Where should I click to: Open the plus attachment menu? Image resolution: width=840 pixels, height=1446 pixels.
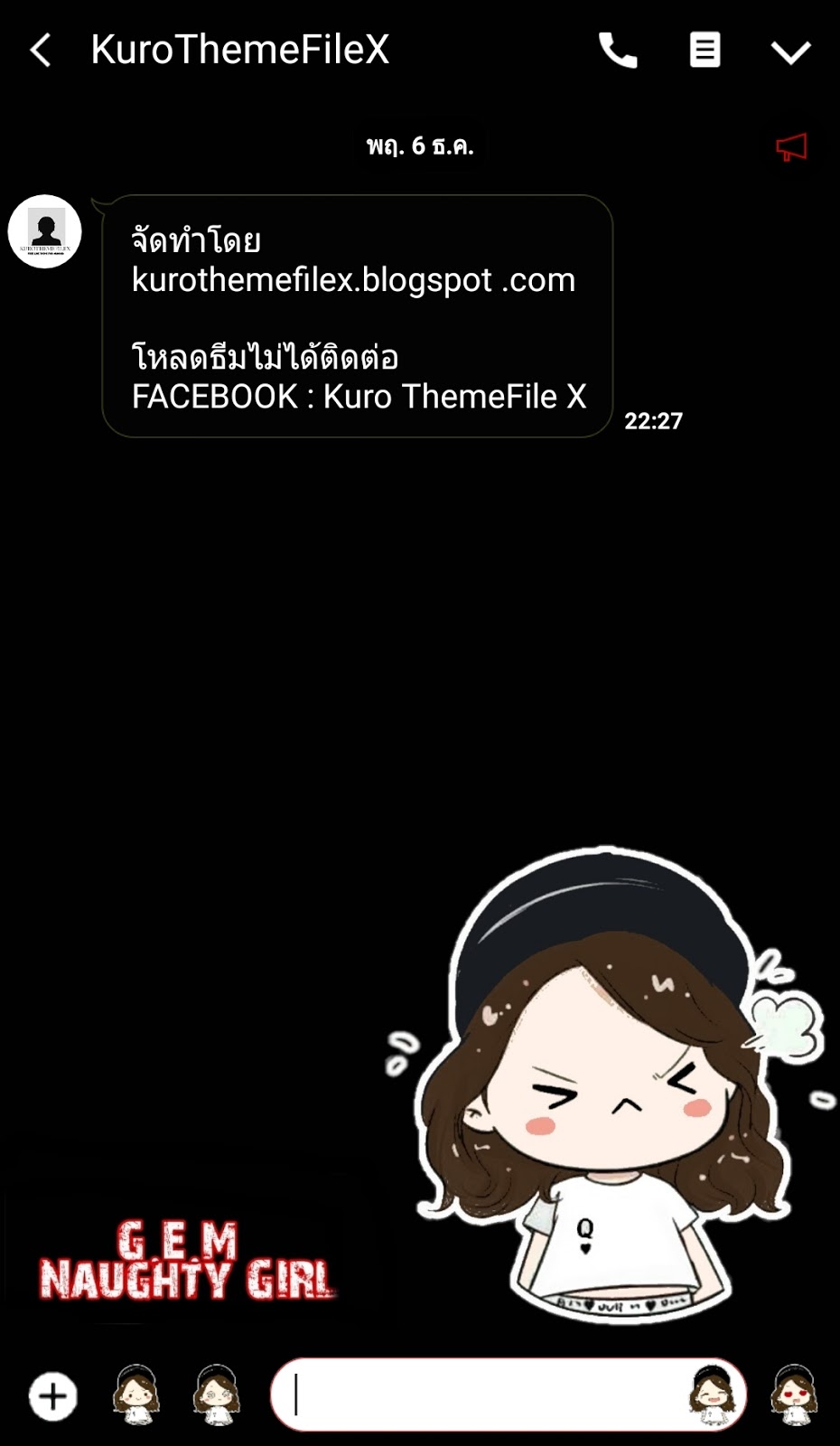pyautogui.click(x=53, y=1396)
